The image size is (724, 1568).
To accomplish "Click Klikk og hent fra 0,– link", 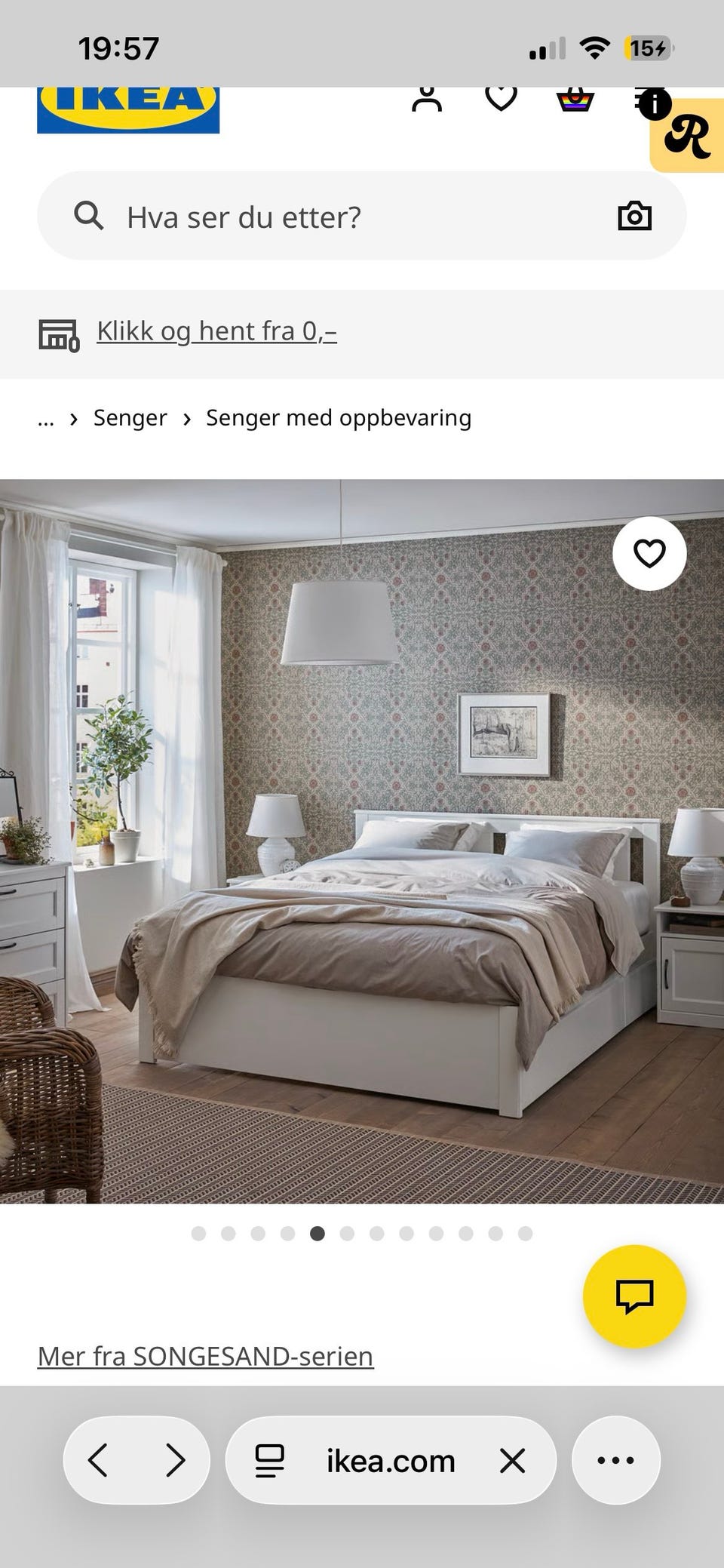I will [216, 331].
